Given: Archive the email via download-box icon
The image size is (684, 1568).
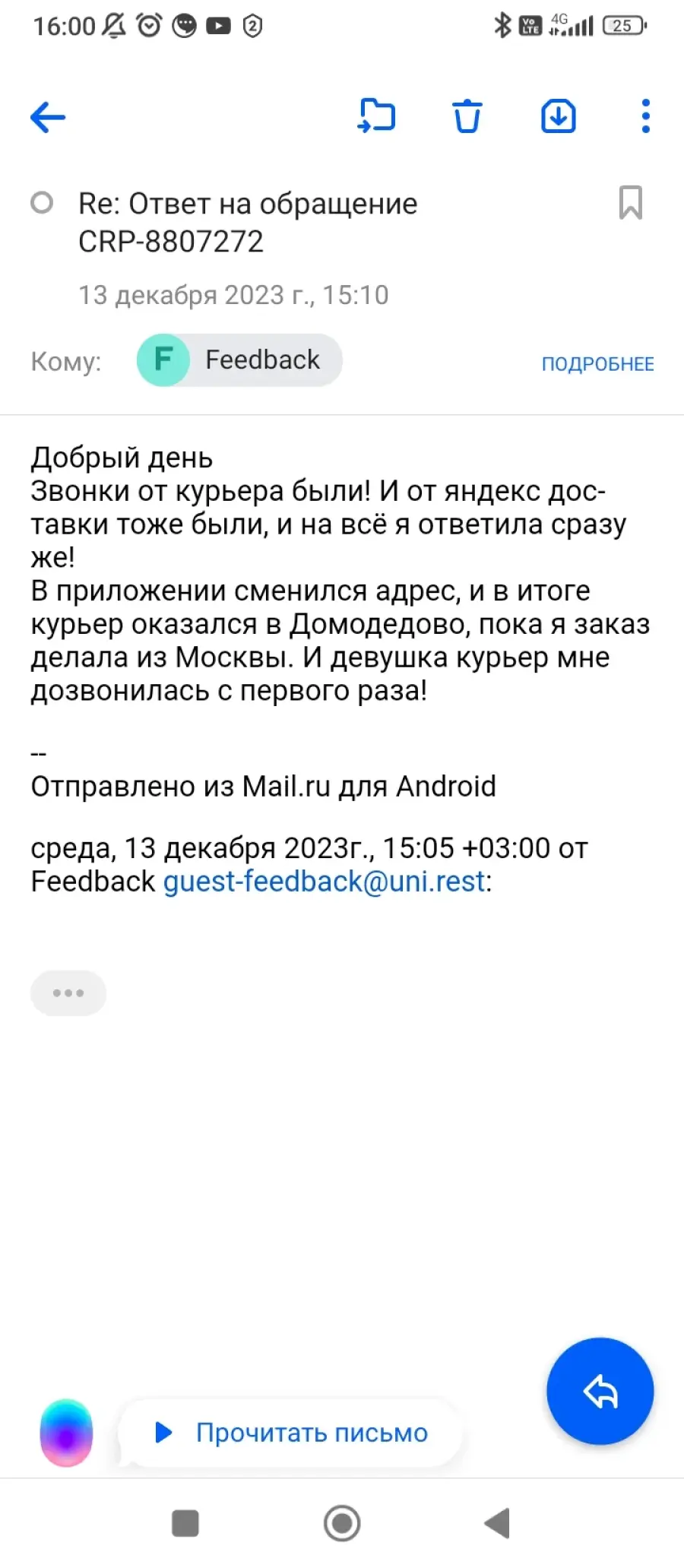Looking at the screenshot, I should click(559, 116).
